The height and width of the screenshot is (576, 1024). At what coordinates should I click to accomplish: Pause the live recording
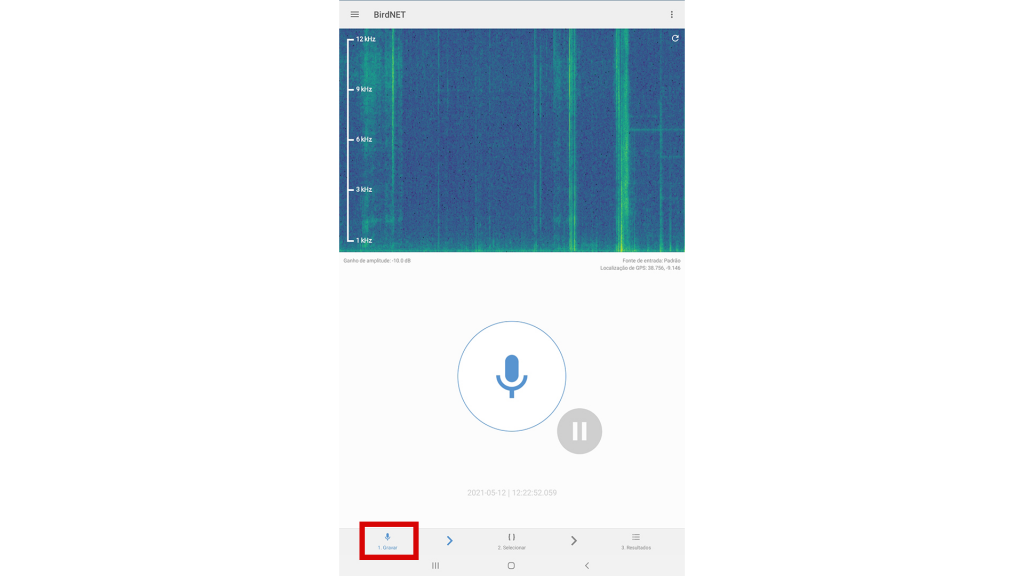579,431
